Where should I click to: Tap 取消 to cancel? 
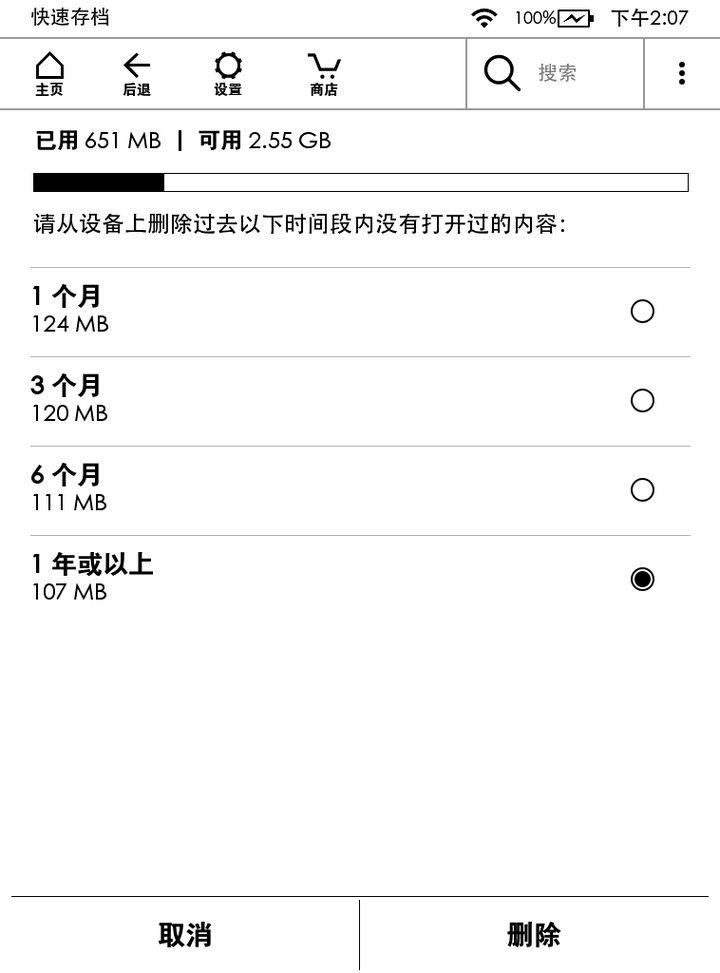tap(185, 935)
